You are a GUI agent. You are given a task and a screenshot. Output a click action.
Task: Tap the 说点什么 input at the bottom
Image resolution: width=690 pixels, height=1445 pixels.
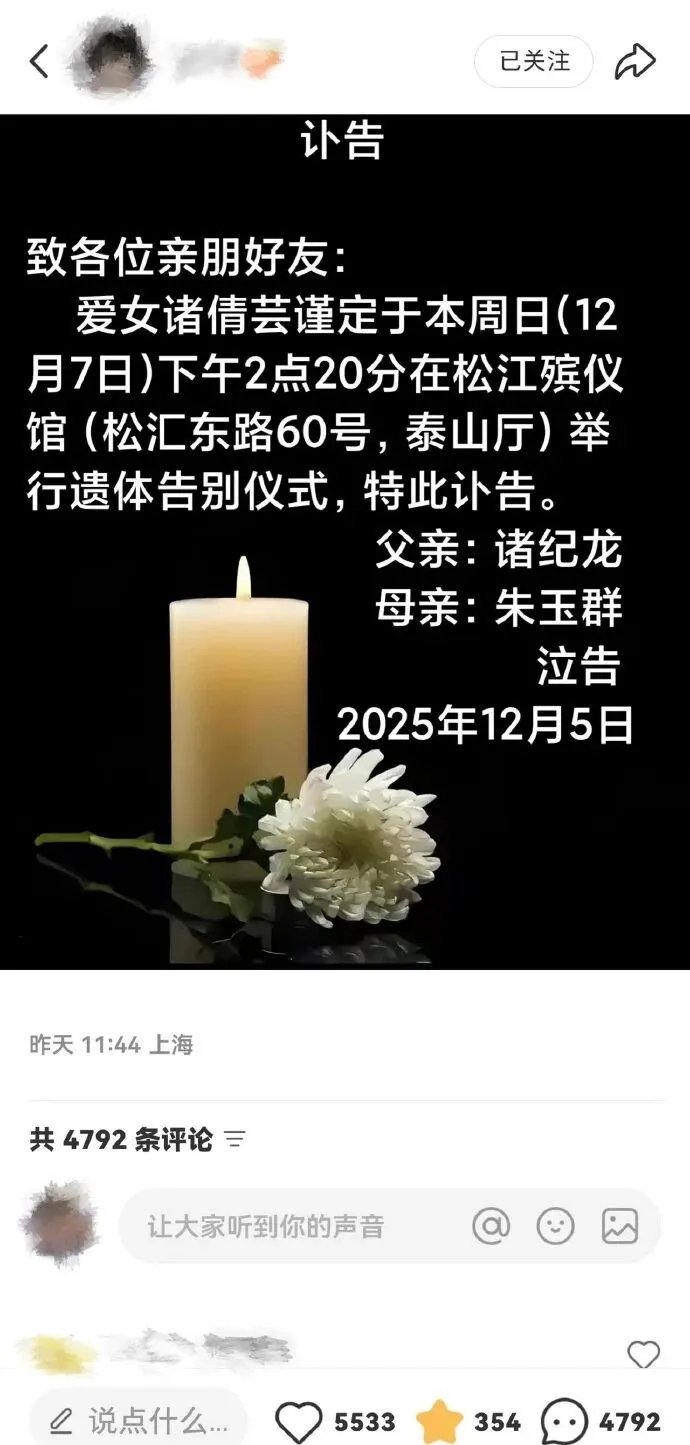click(x=138, y=1420)
